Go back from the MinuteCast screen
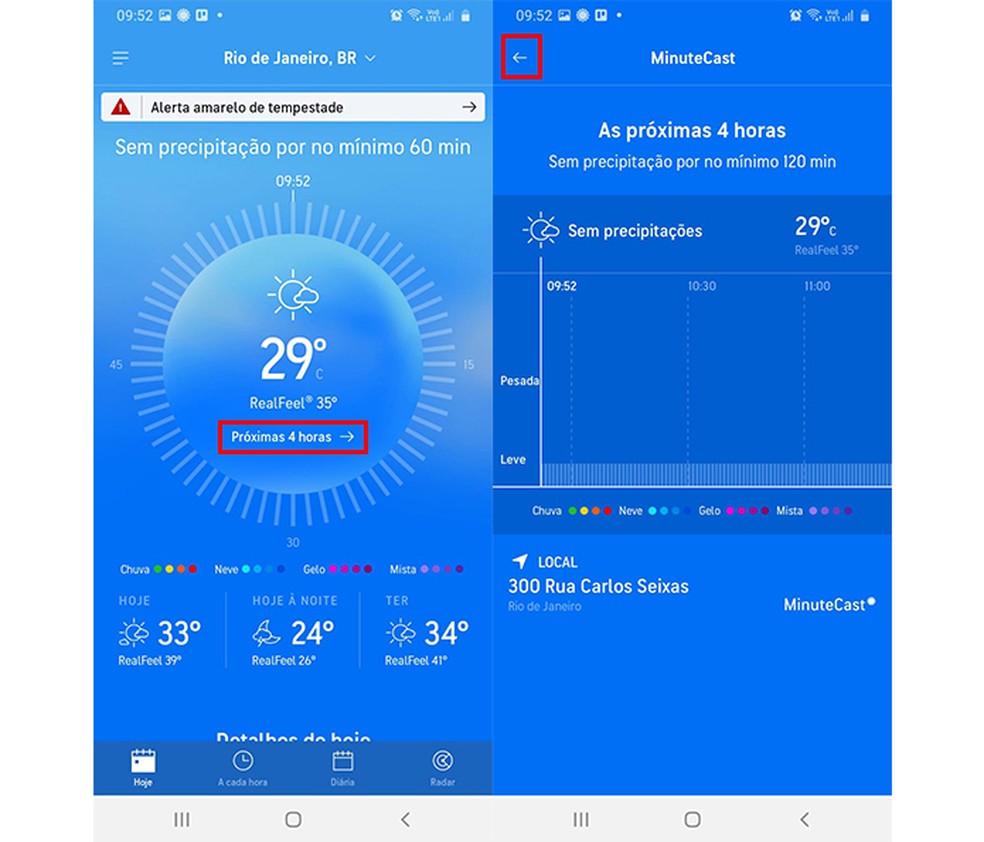This screenshot has width=984, height=842. point(520,58)
